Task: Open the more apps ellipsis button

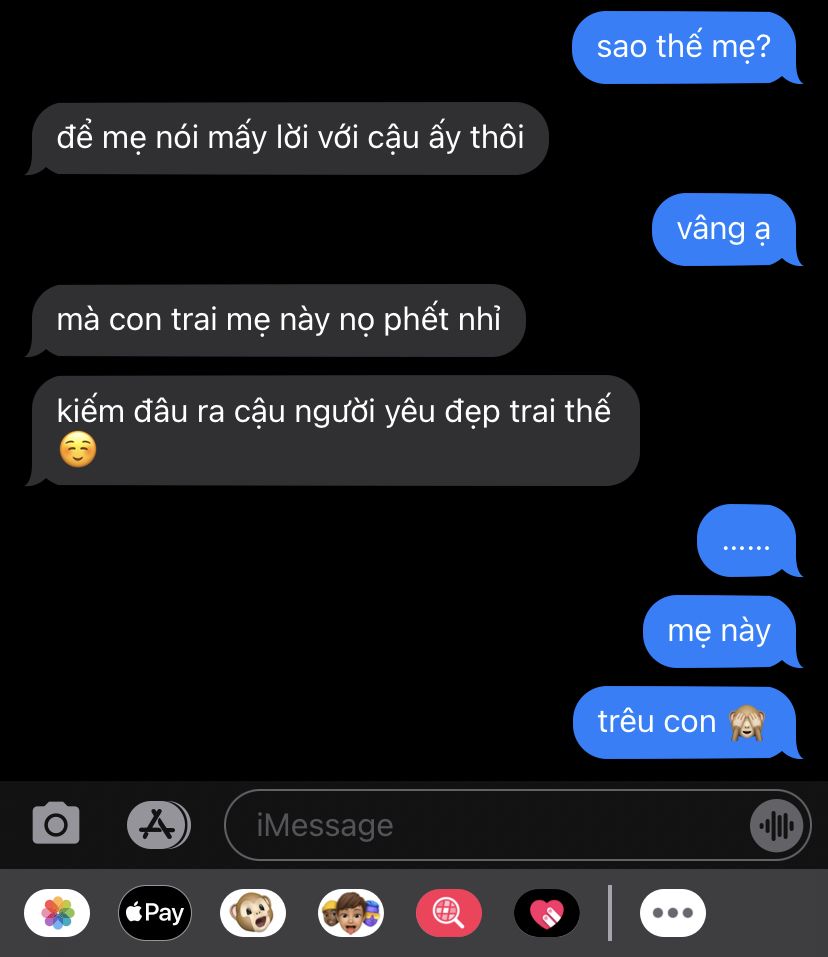Action: tap(672, 913)
